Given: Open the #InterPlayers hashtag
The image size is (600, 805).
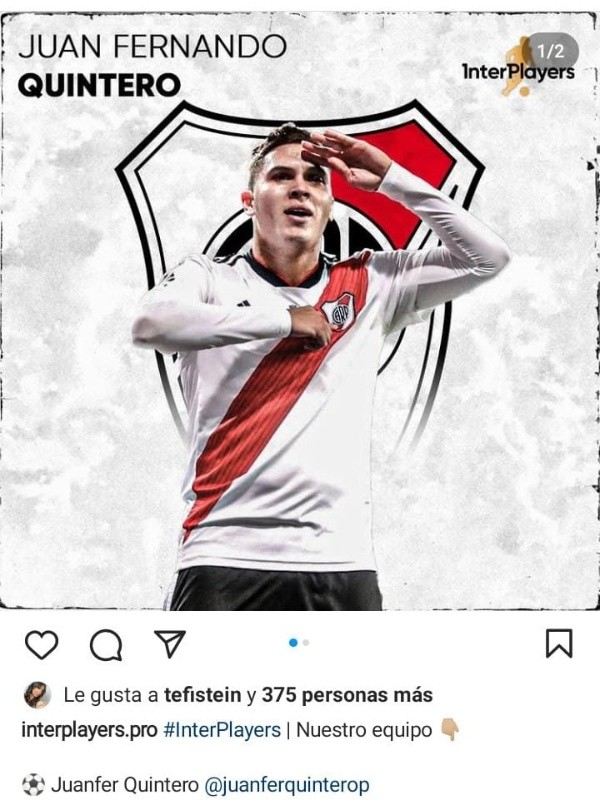Looking at the screenshot, I should click(221, 730).
